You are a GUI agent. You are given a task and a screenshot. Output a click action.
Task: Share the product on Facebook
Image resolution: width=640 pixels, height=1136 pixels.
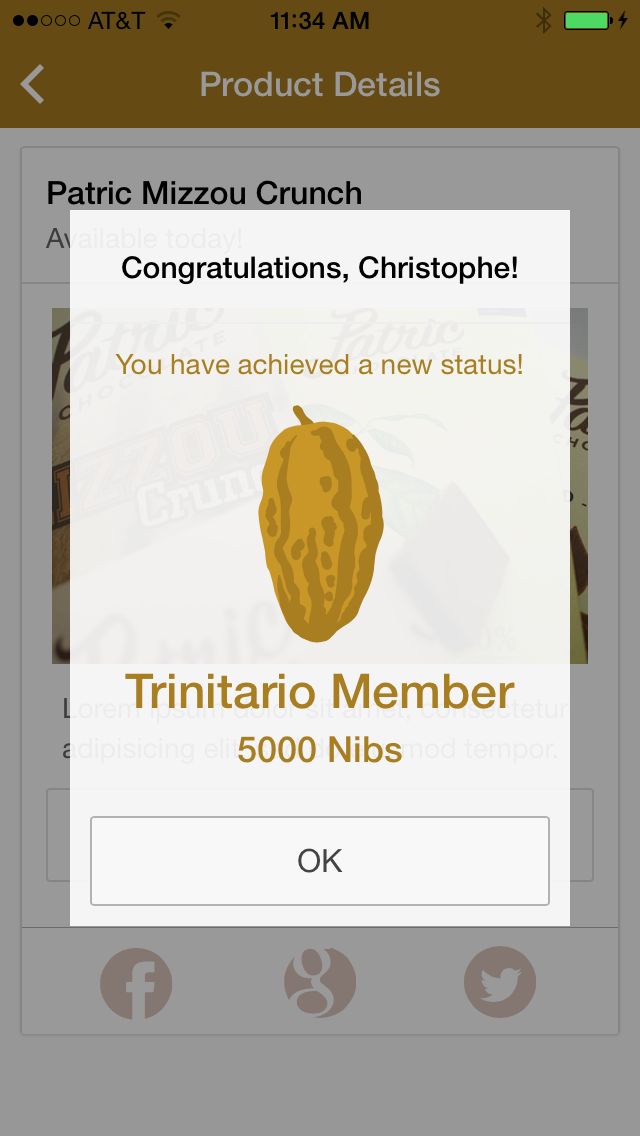(136, 983)
